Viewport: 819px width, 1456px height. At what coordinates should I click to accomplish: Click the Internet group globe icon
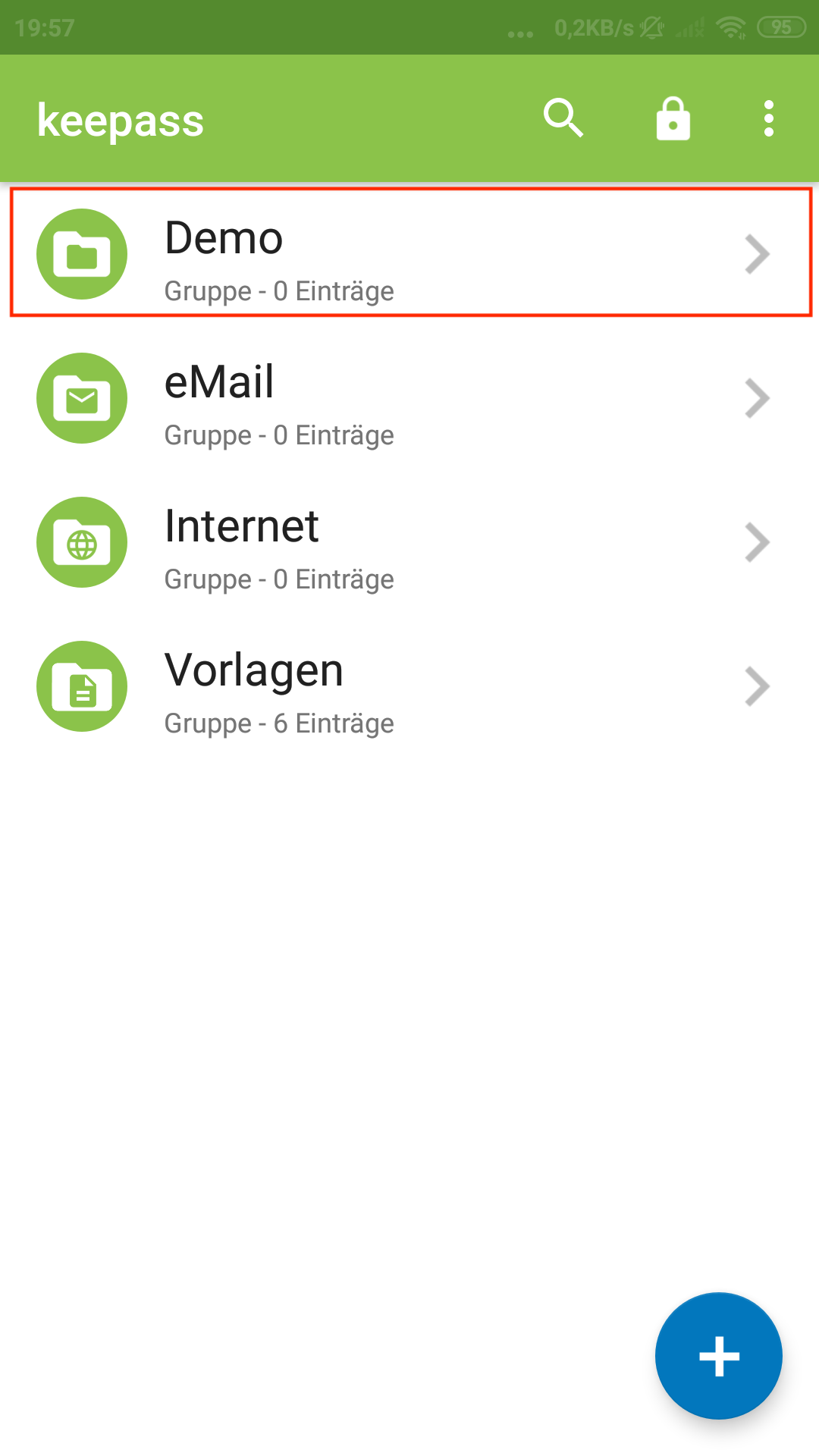point(81,542)
